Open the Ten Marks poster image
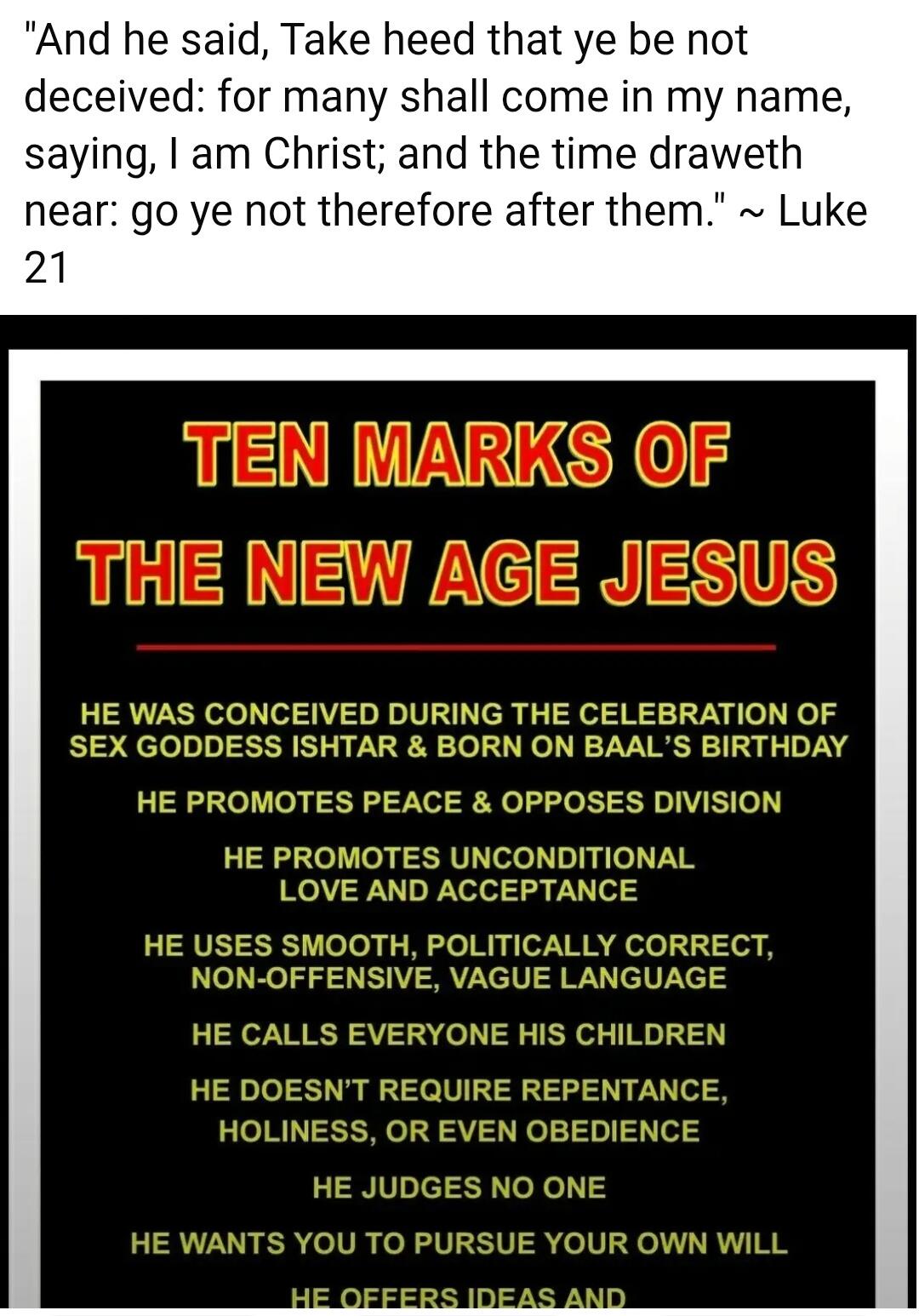This screenshot has height=1316, width=919. click(x=458, y=817)
